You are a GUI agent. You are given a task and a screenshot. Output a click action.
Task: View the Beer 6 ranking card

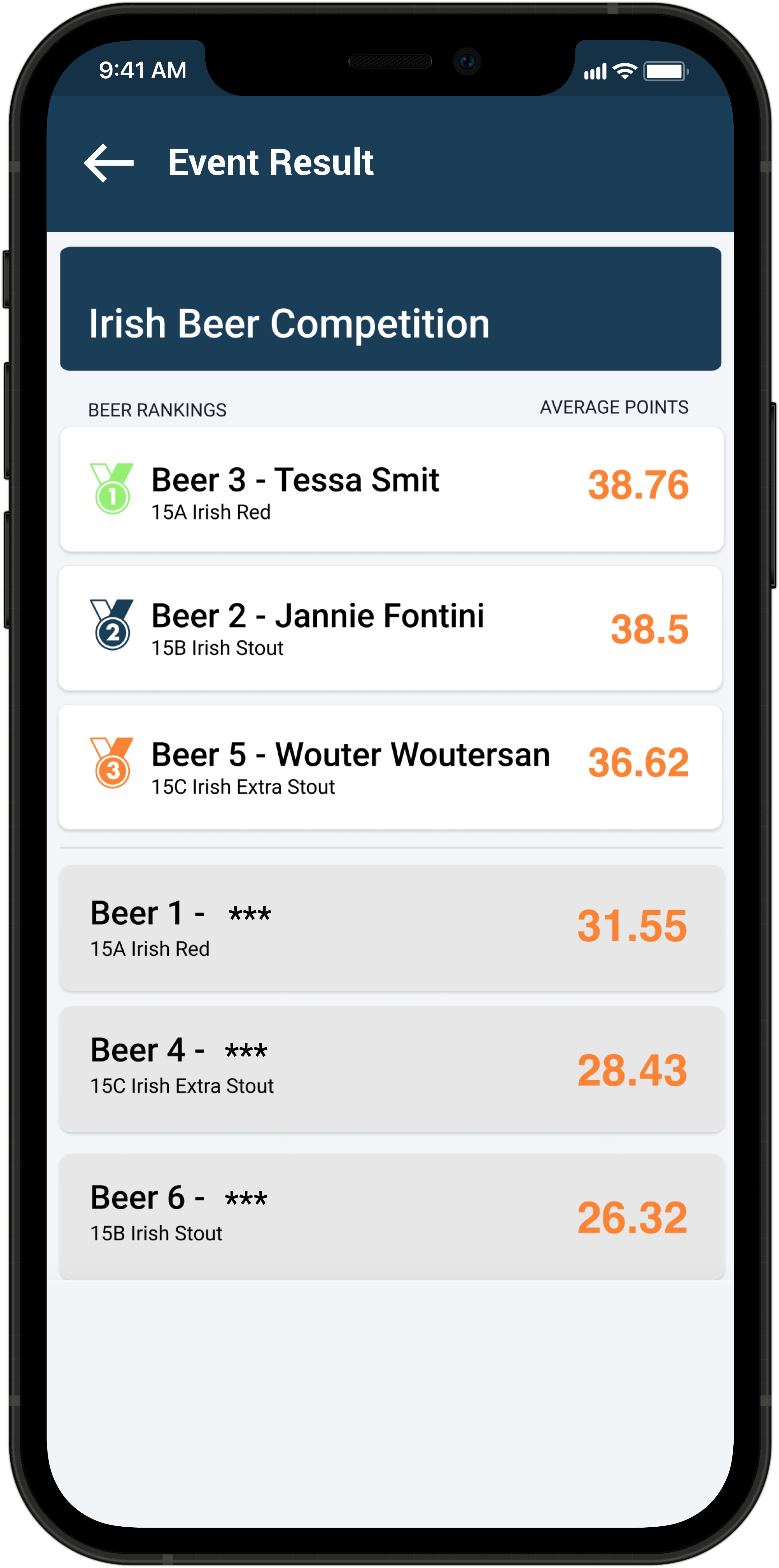coord(391,1216)
